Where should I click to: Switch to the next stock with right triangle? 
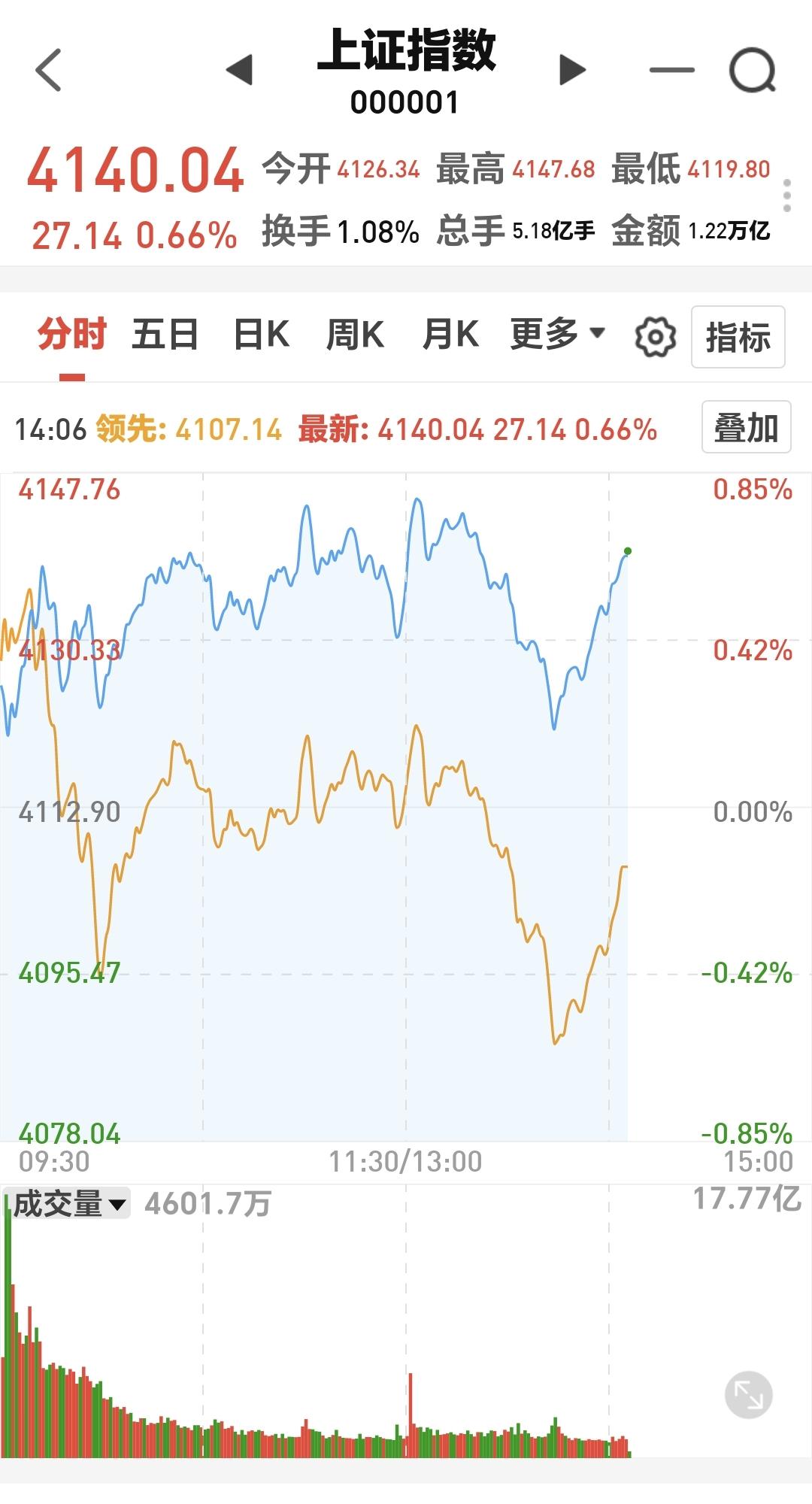[x=573, y=70]
